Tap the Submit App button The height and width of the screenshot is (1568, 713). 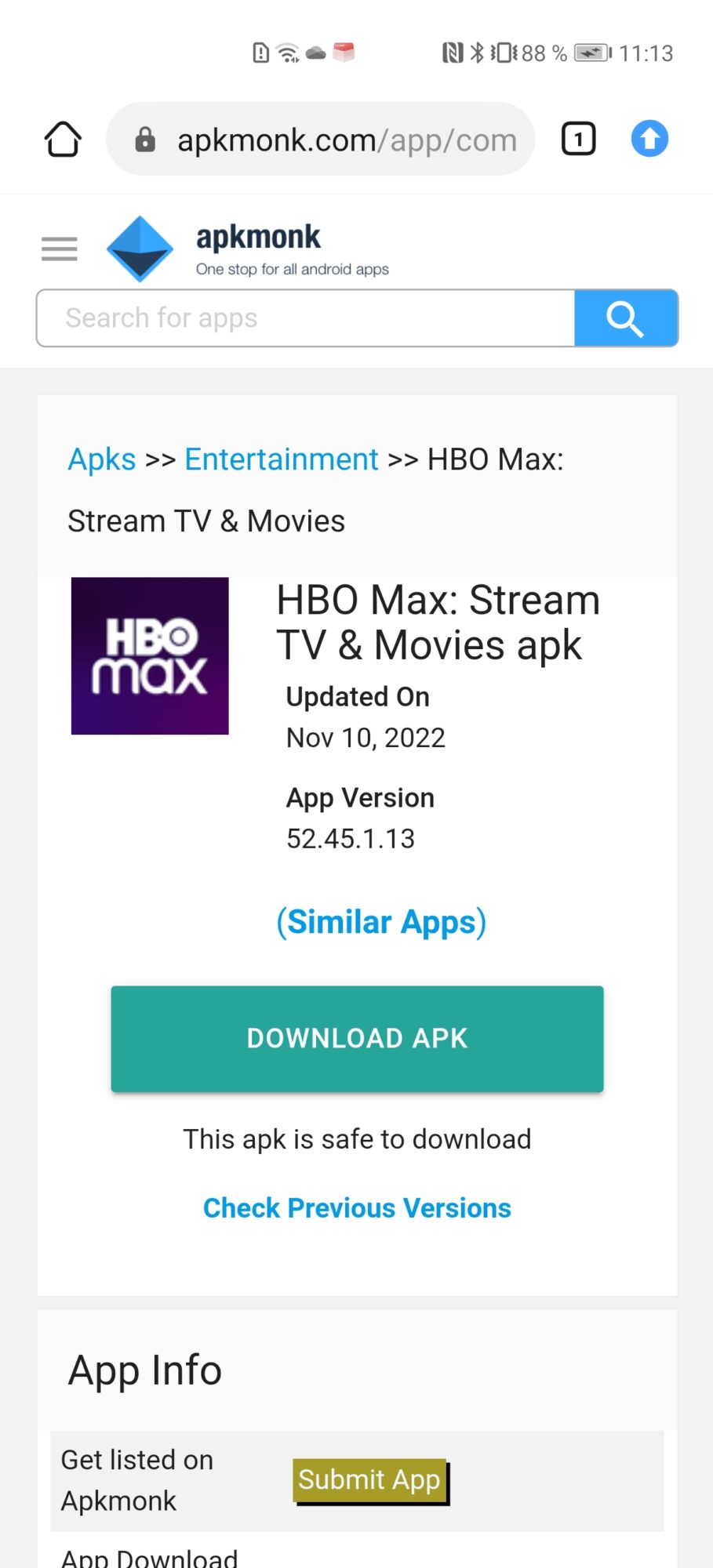[369, 1480]
